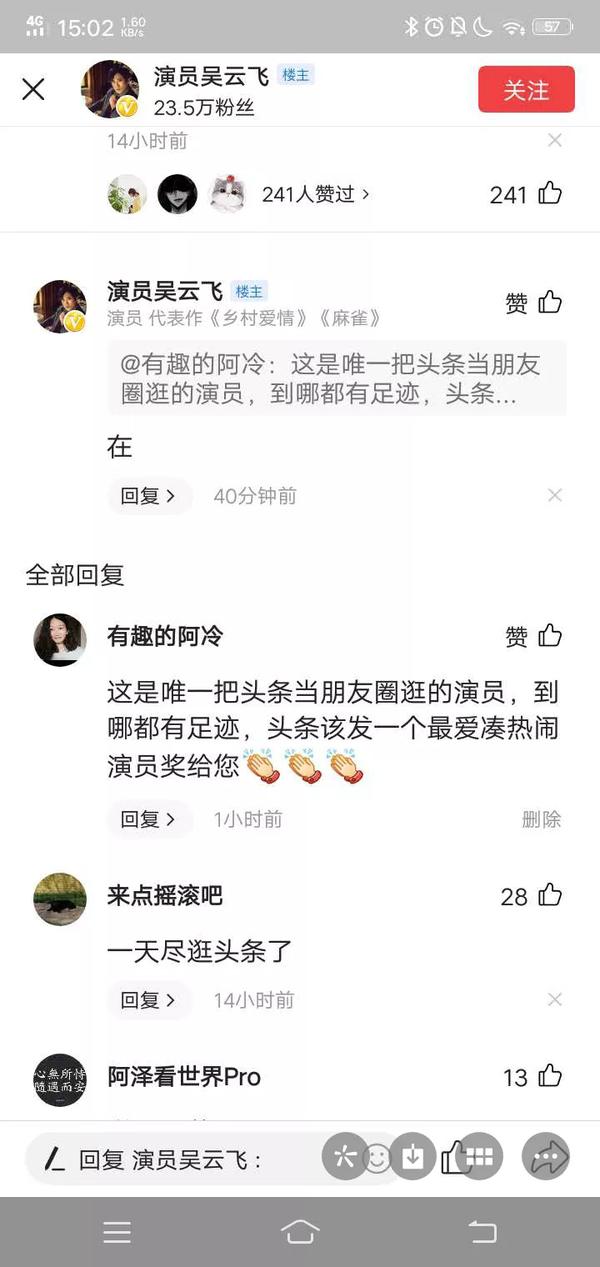Like 有趣的阿冷's comment
Screen dimensions: 600x1267
549,636
